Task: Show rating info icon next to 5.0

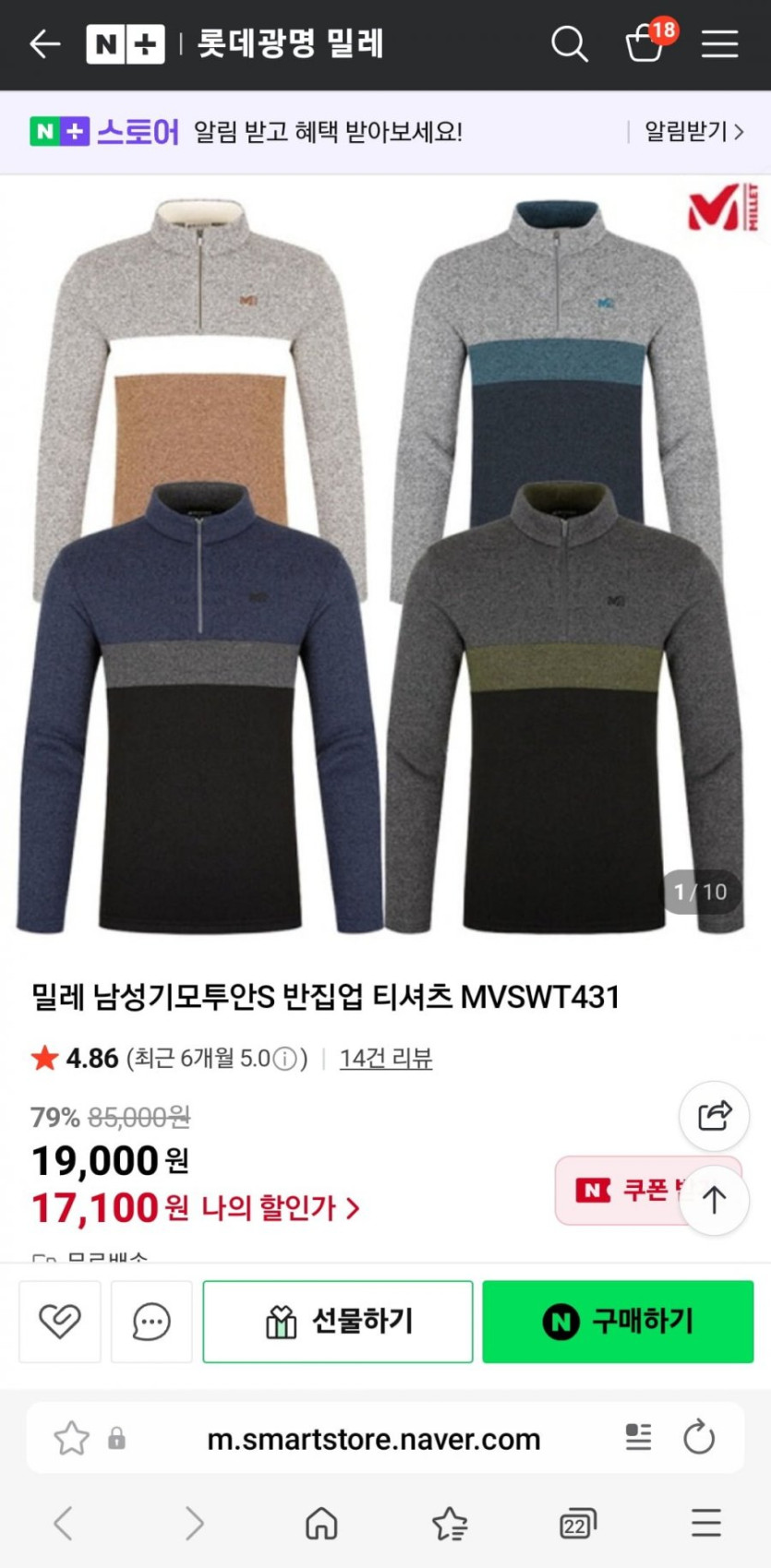Action: point(285,1059)
